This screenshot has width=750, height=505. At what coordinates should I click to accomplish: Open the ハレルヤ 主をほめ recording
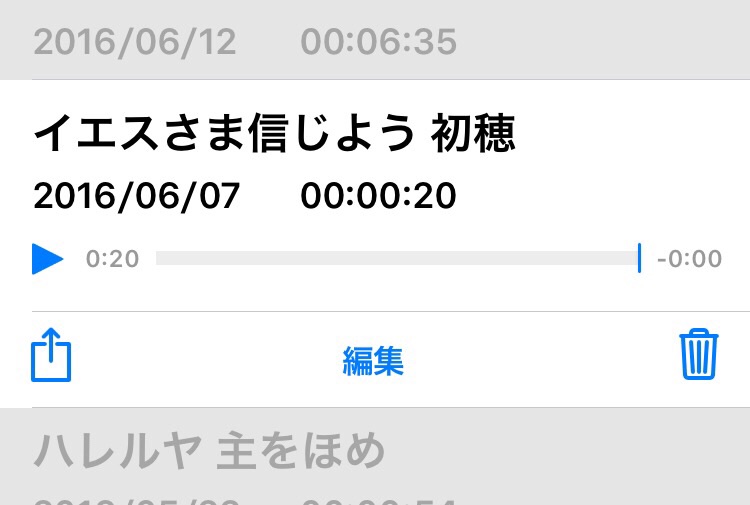[210, 452]
